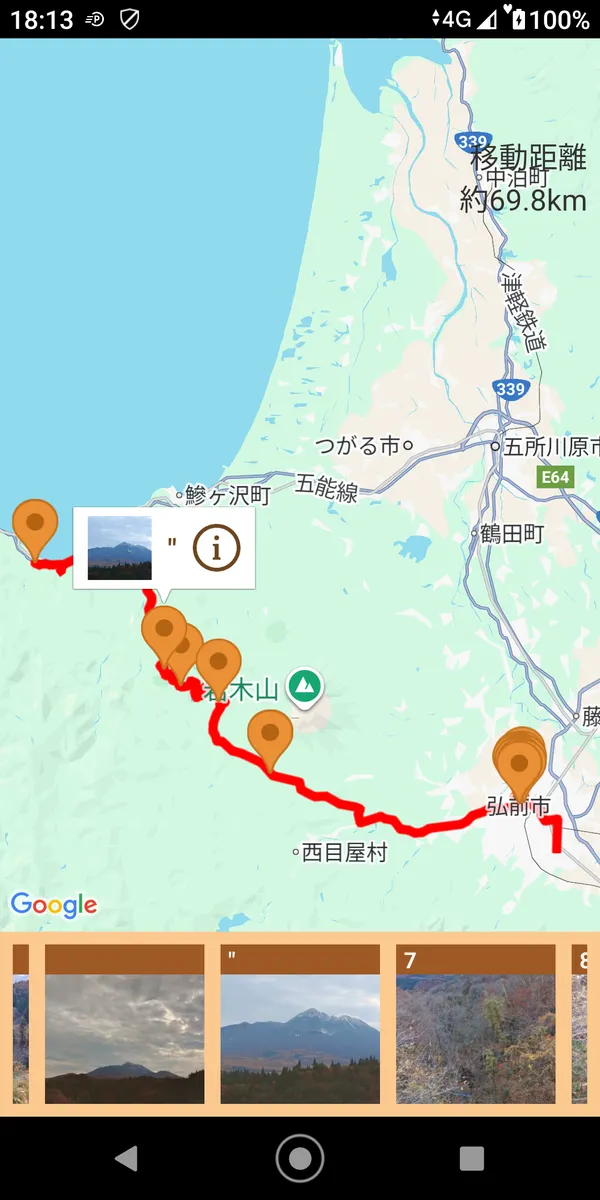Select the westernmost orange pin by the coast
Screen dimensions: 600x1200
click(35, 526)
